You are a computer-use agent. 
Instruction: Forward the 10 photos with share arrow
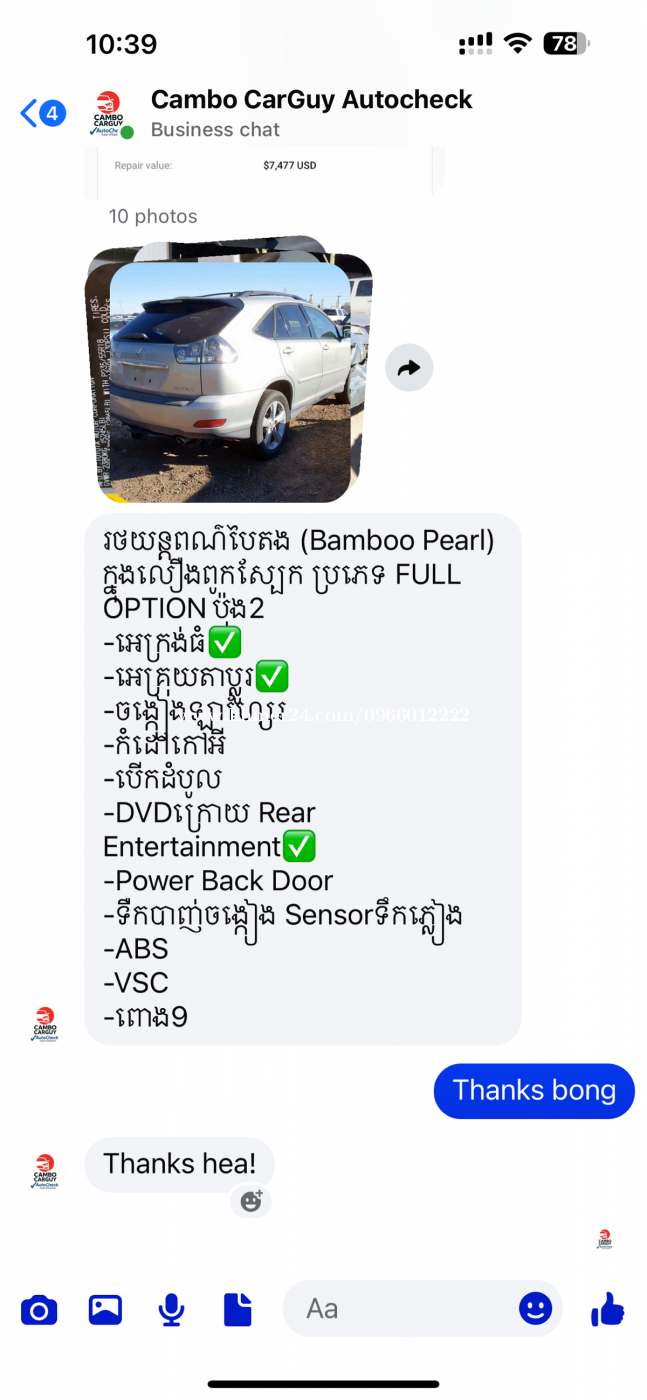click(409, 368)
